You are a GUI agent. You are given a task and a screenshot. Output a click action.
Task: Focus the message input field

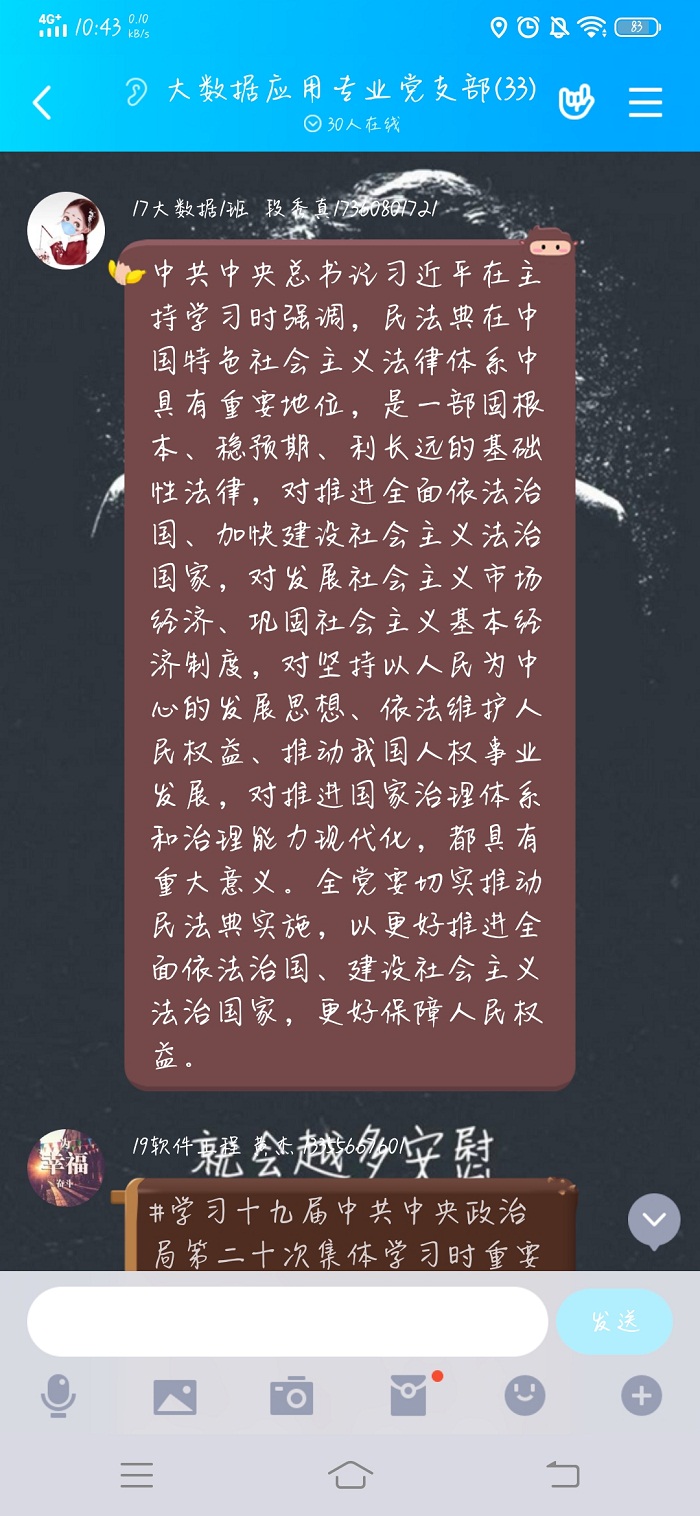coord(287,1321)
